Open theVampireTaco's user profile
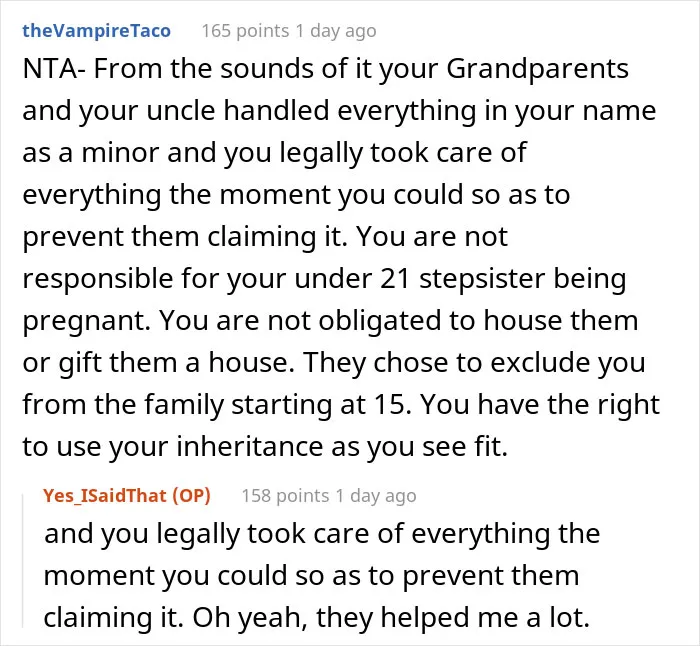The width and height of the screenshot is (700, 646). point(96,31)
